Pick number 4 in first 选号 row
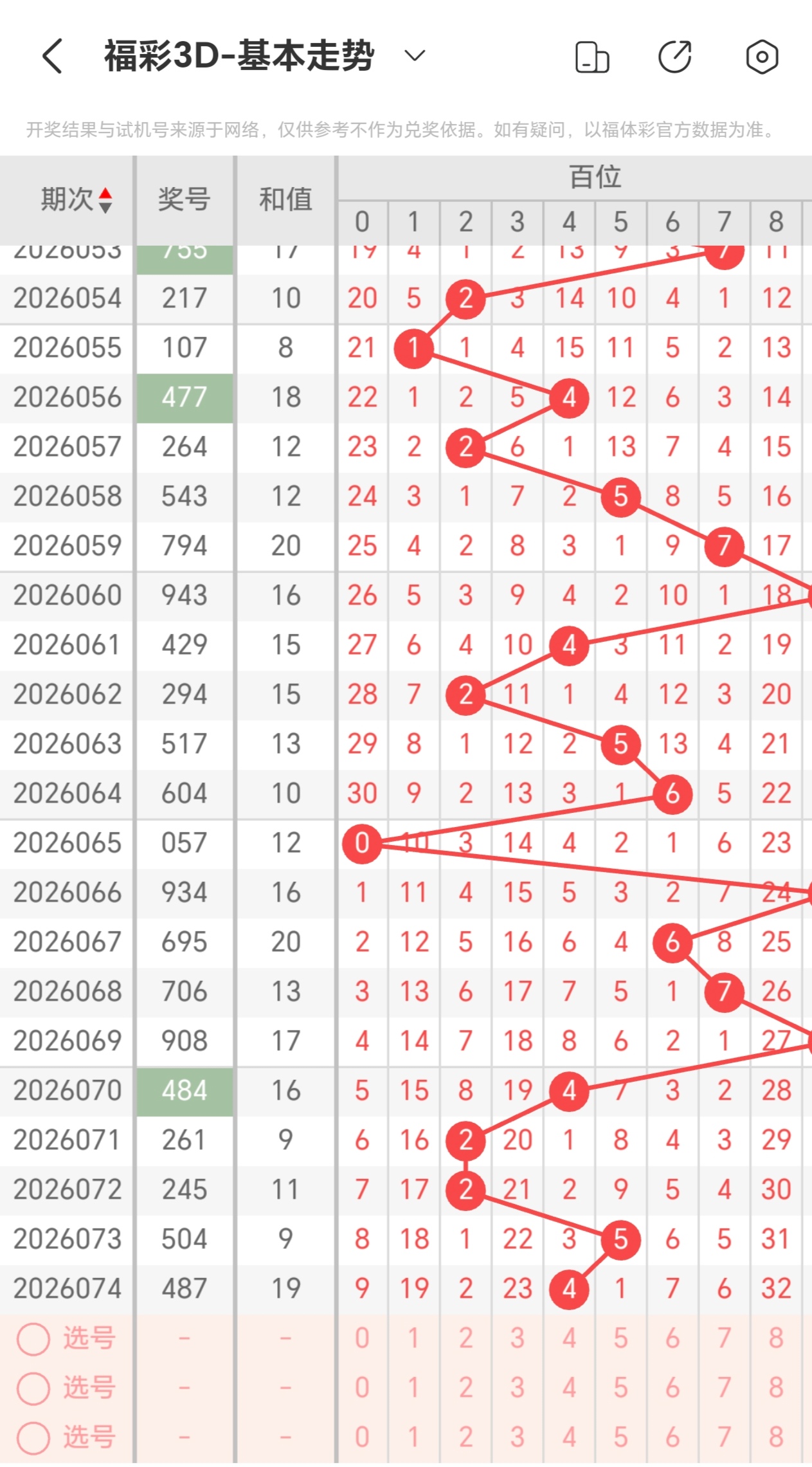 pos(569,1338)
